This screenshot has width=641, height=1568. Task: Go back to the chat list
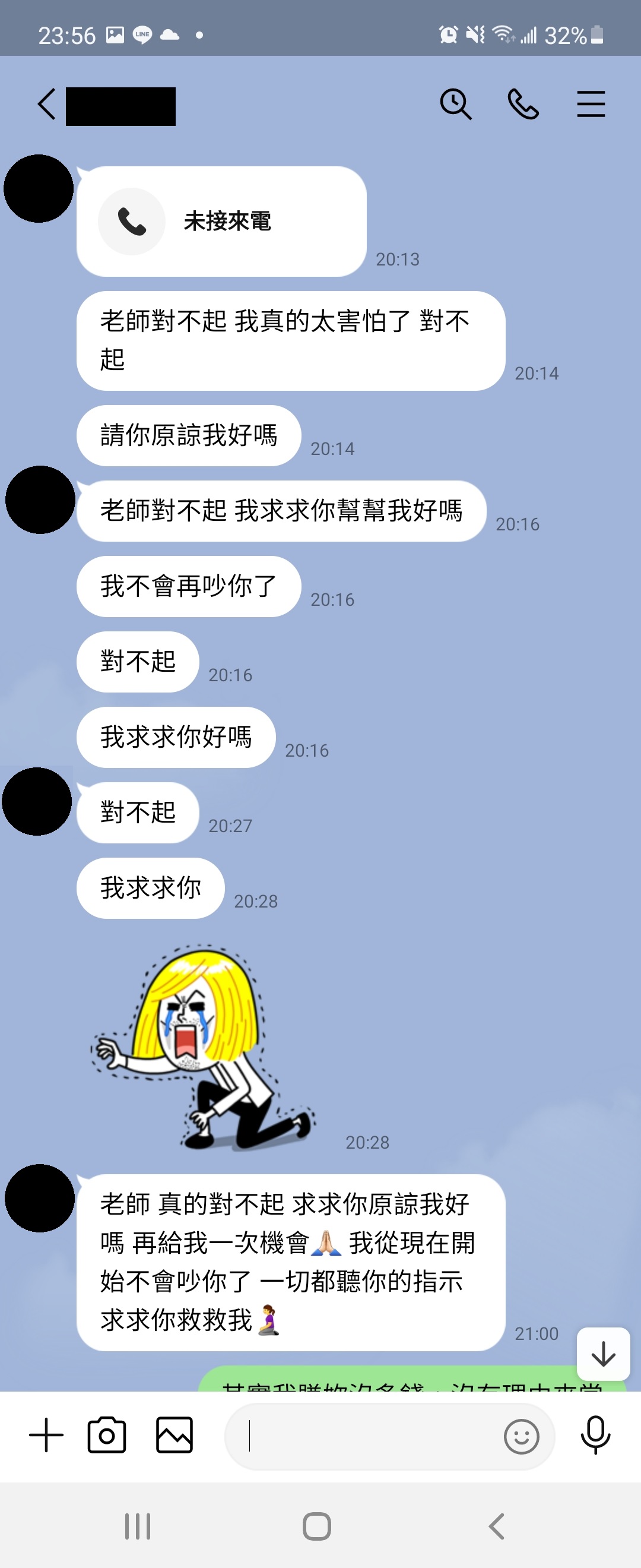point(47,104)
